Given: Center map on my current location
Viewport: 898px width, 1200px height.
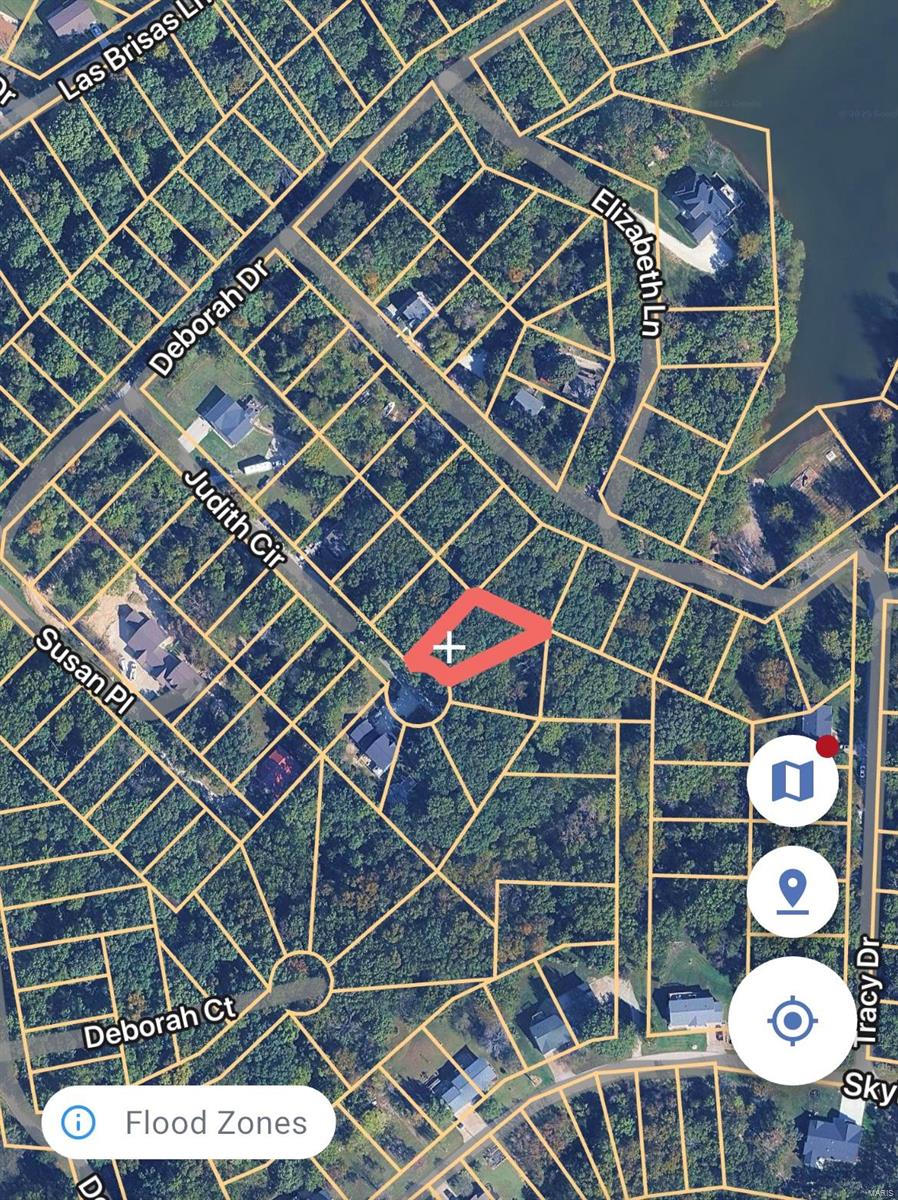Looking at the screenshot, I should click(792, 1020).
